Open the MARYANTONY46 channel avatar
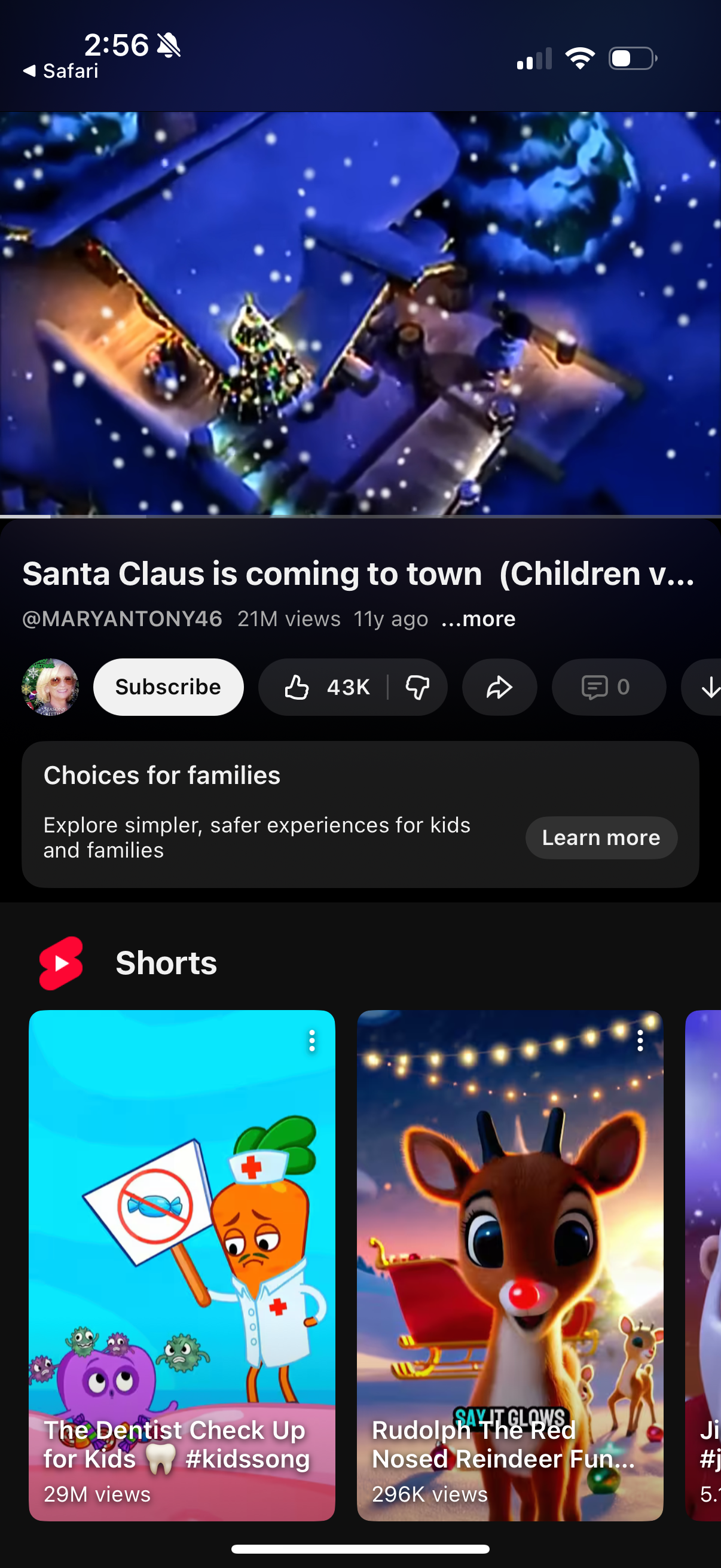The height and width of the screenshot is (1568, 721). click(x=50, y=687)
